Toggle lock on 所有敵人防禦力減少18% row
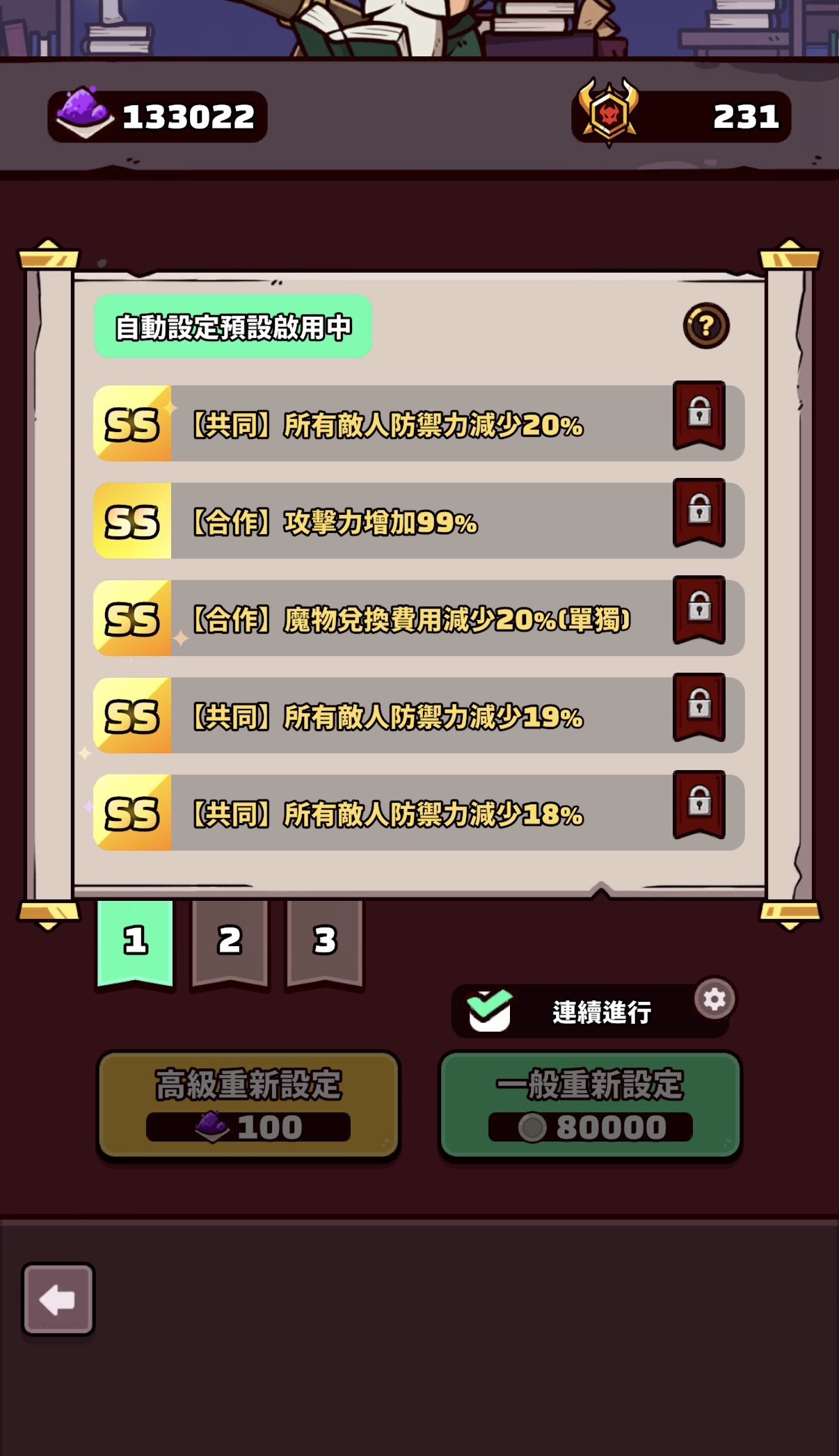This screenshot has width=839, height=1456. [x=699, y=805]
